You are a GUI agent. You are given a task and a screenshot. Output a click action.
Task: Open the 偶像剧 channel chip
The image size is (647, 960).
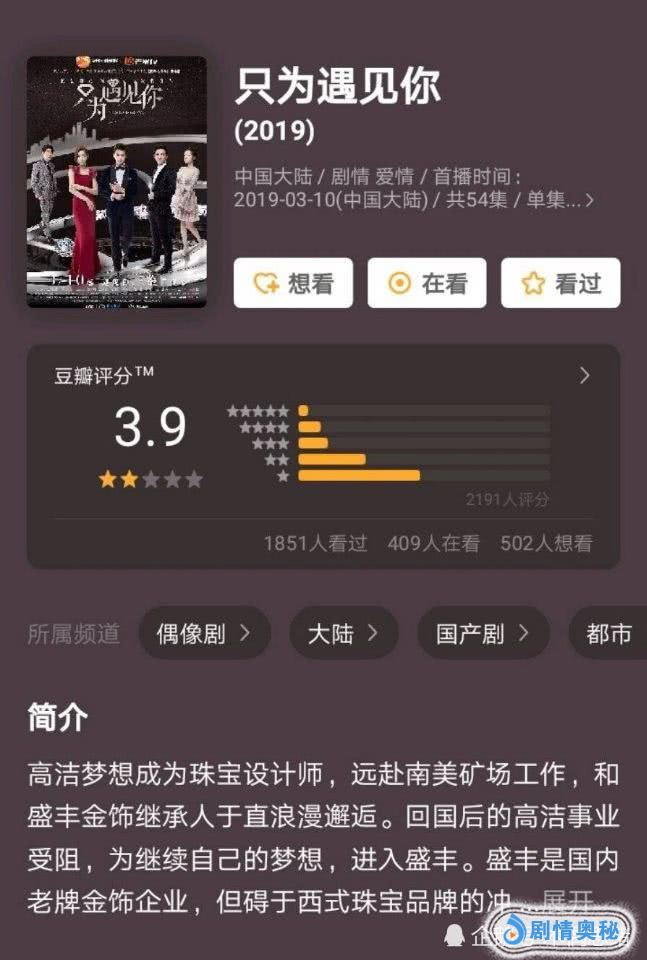(x=203, y=633)
